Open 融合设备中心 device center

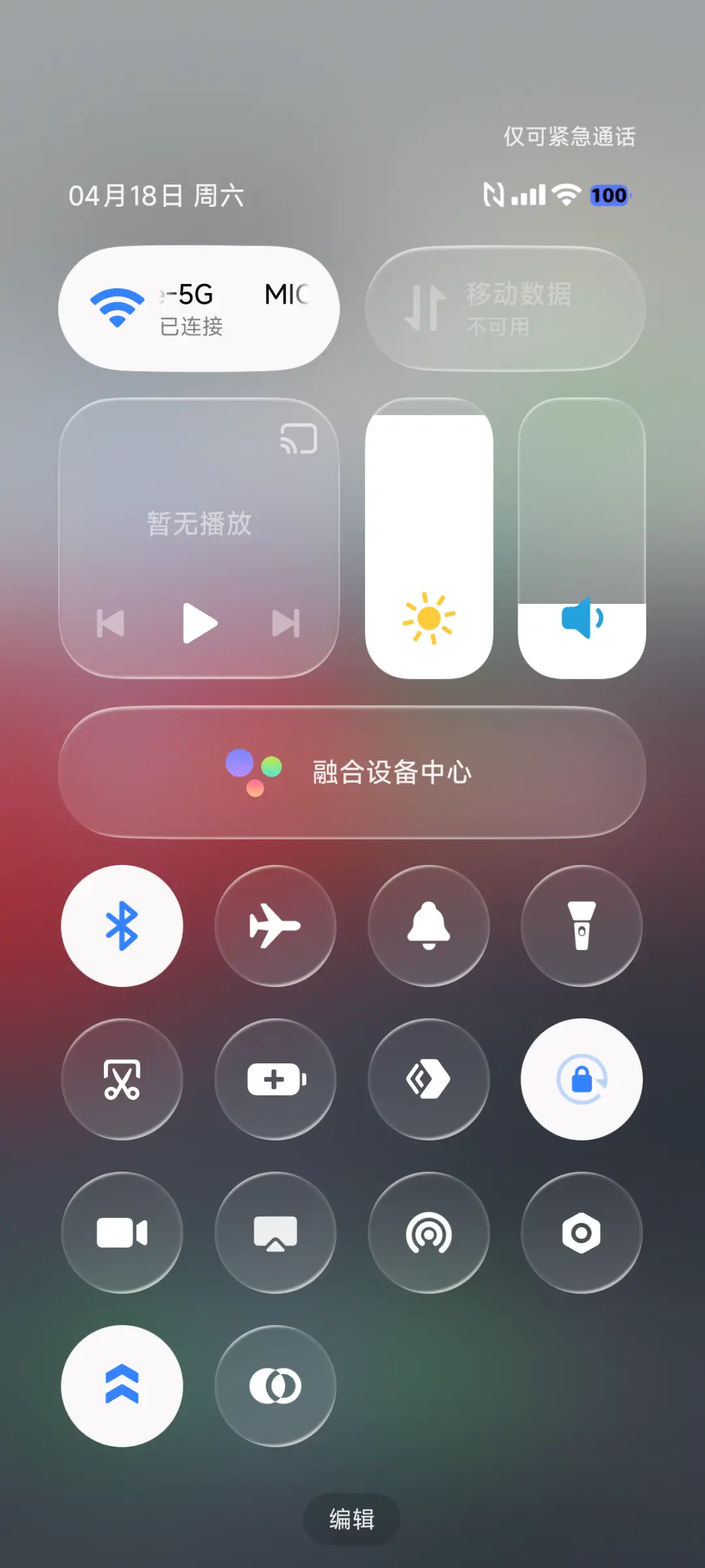click(352, 773)
